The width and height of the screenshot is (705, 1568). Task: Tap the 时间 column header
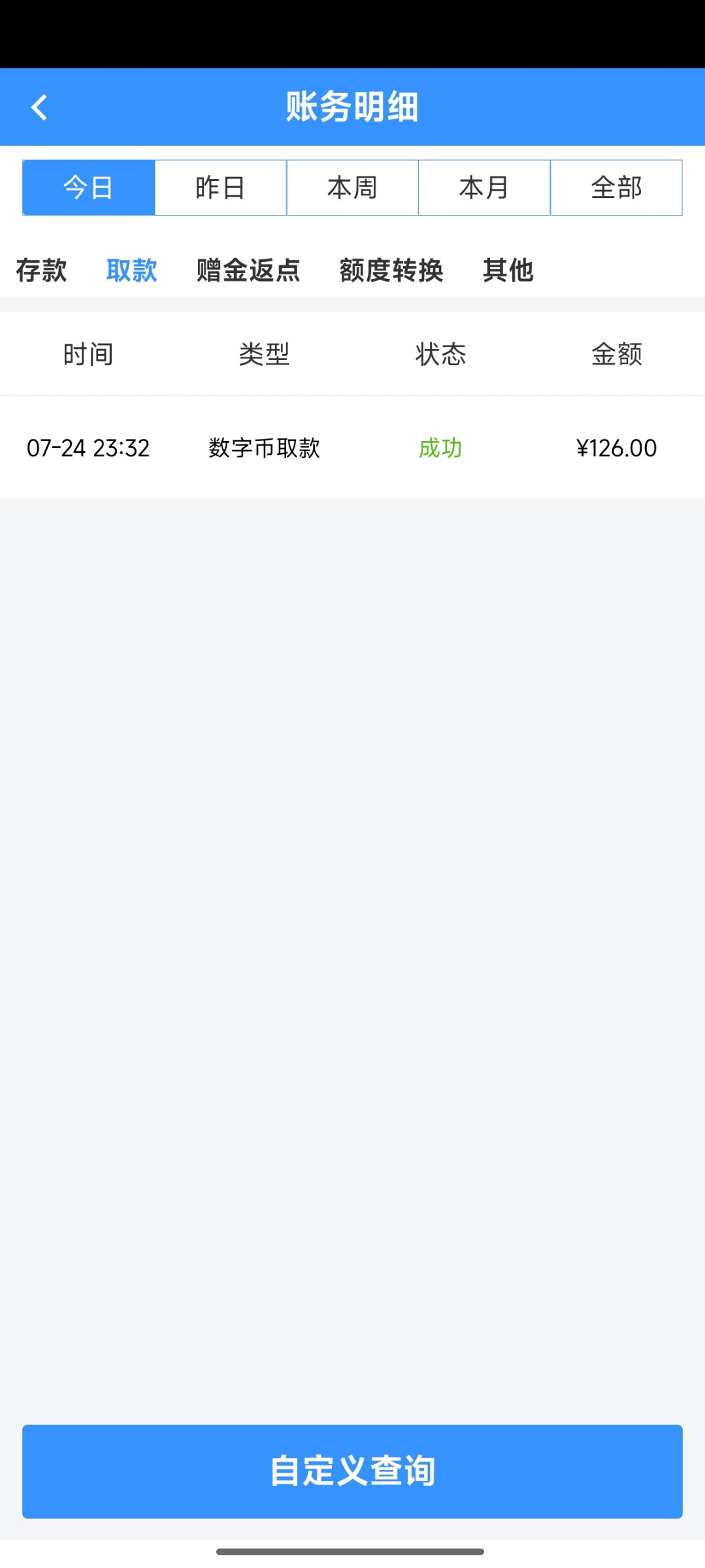point(88,354)
